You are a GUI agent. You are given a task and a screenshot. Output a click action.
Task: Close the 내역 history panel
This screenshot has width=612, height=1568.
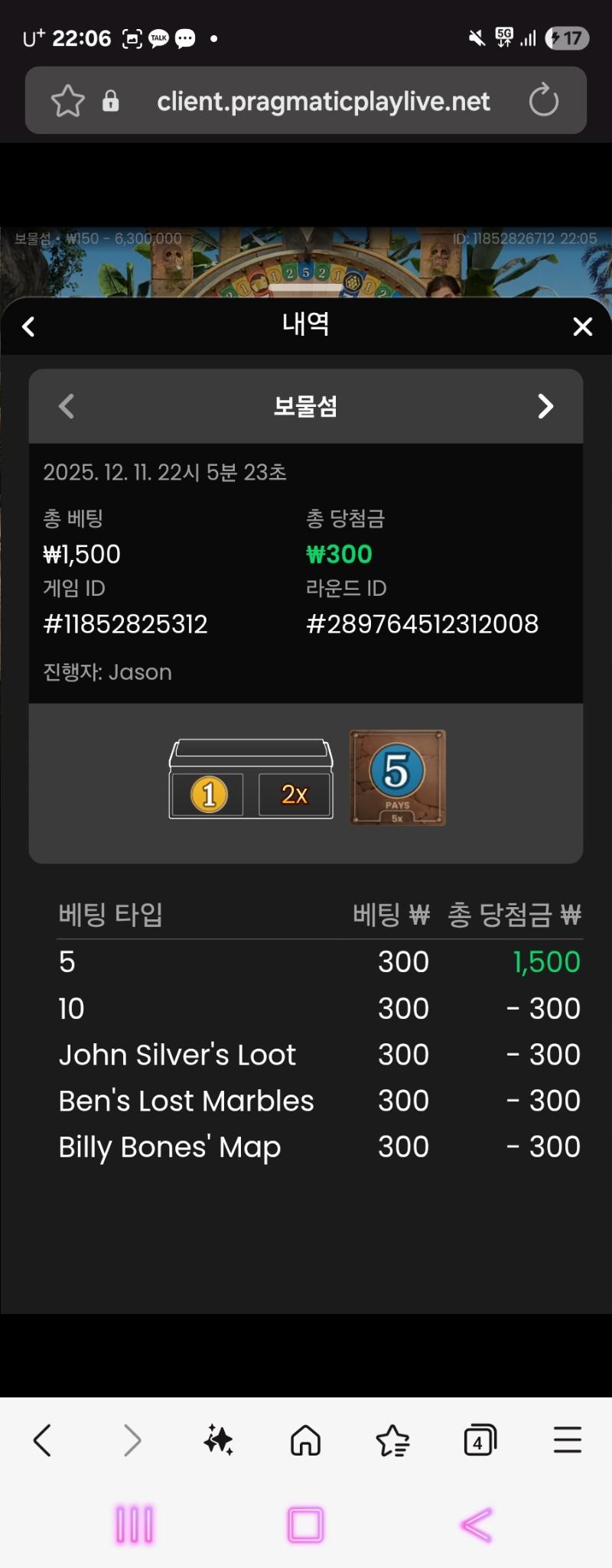(x=582, y=327)
